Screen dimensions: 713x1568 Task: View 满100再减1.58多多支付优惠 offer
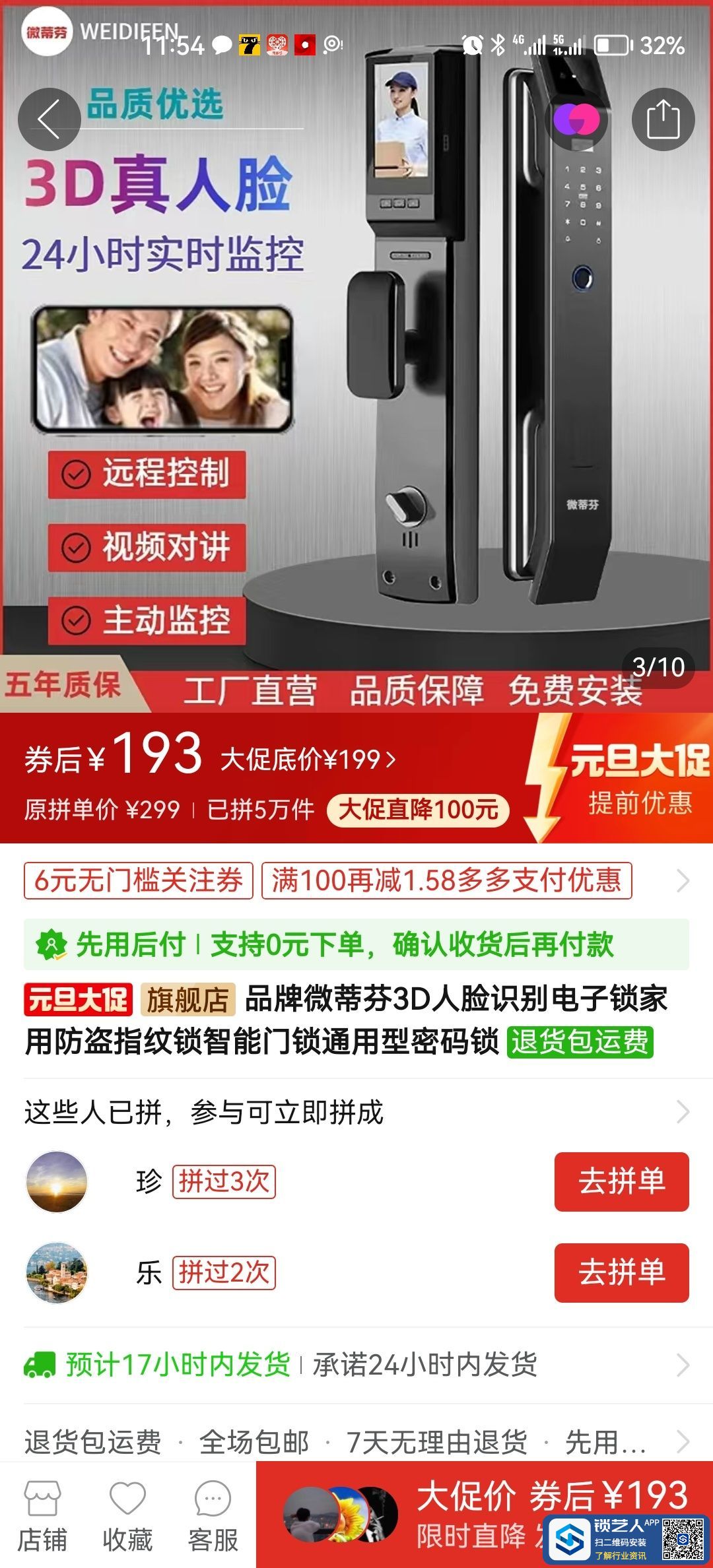446,880
